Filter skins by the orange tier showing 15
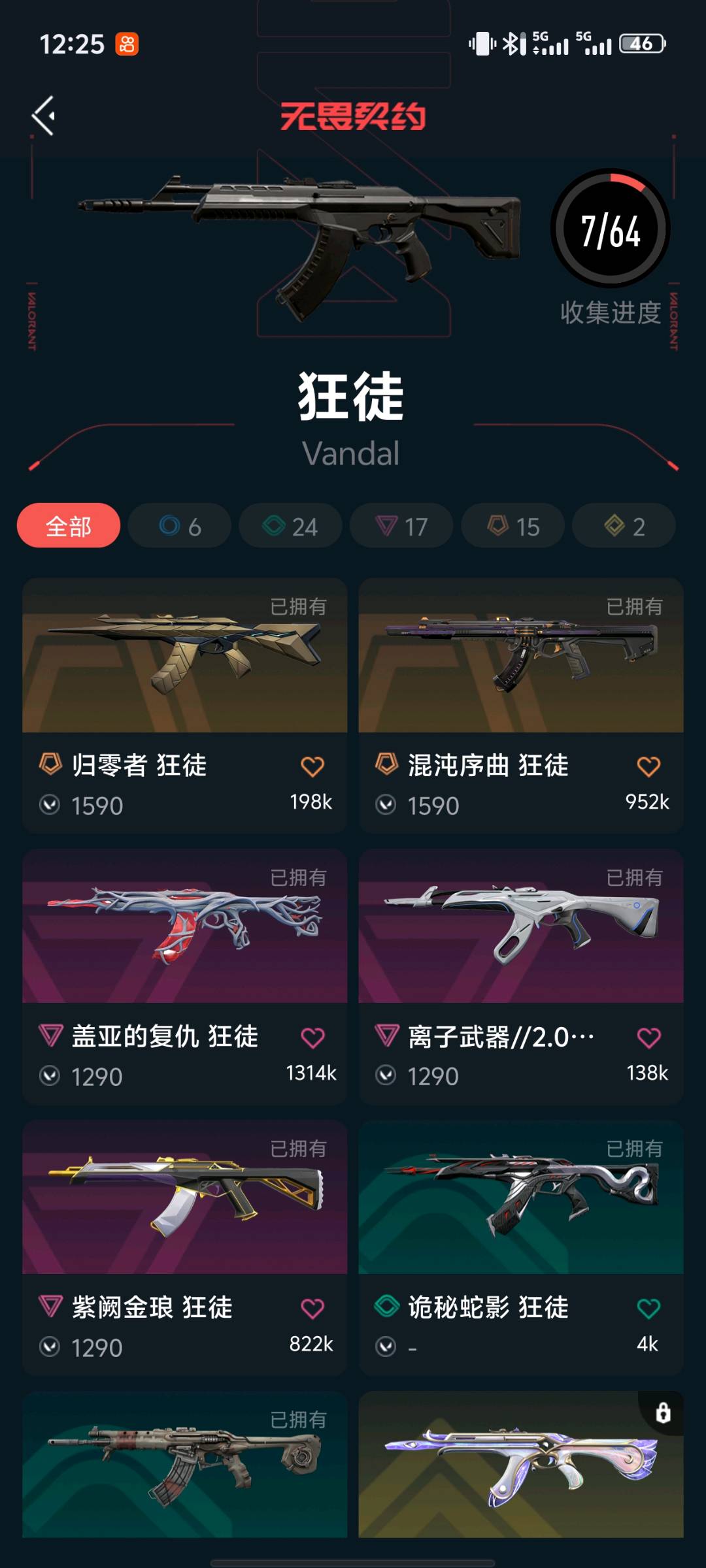Image resolution: width=706 pixels, height=1568 pixels. point(513,526)
